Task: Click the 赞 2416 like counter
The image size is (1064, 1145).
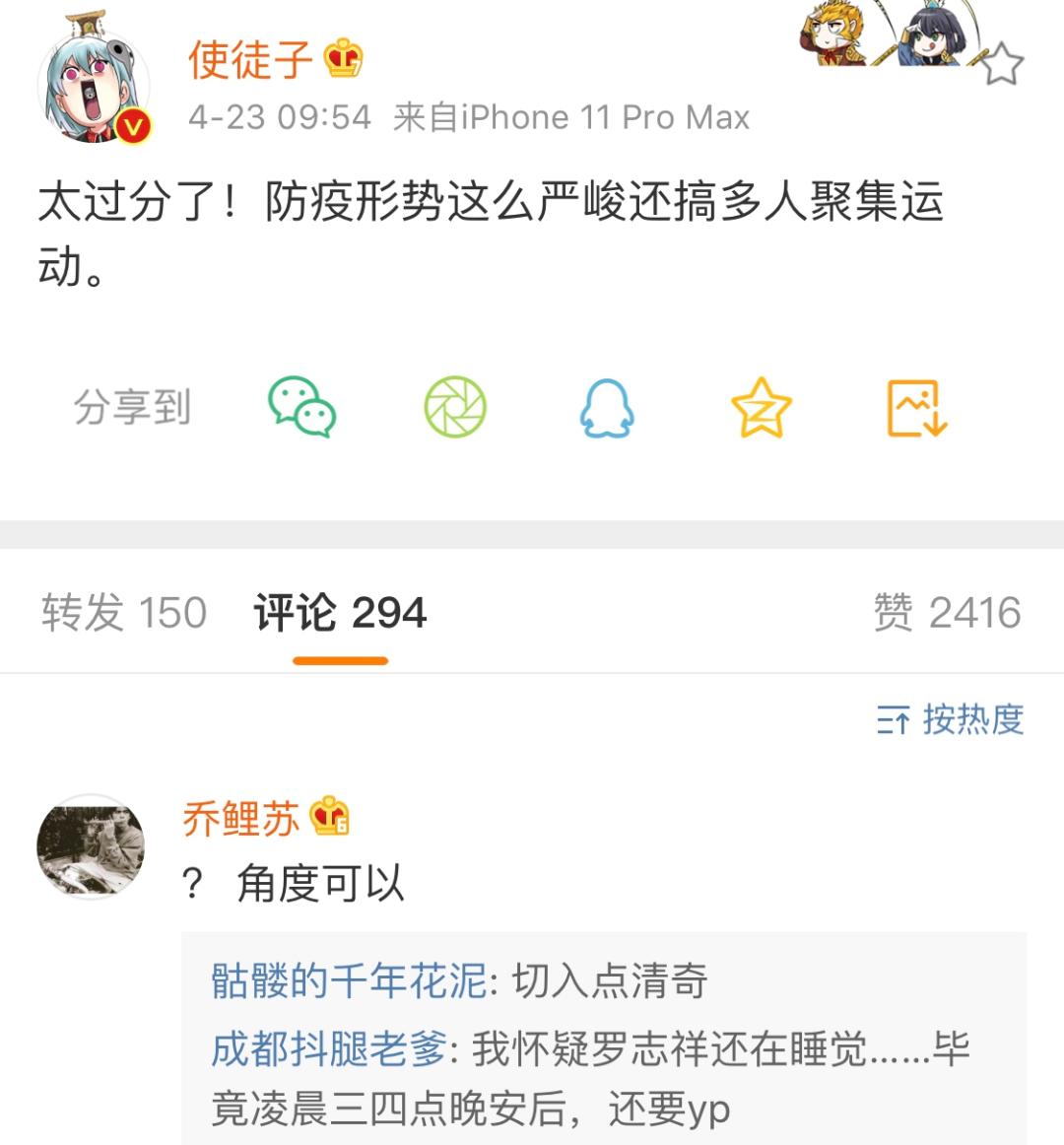Action: (x=948, y=611)
